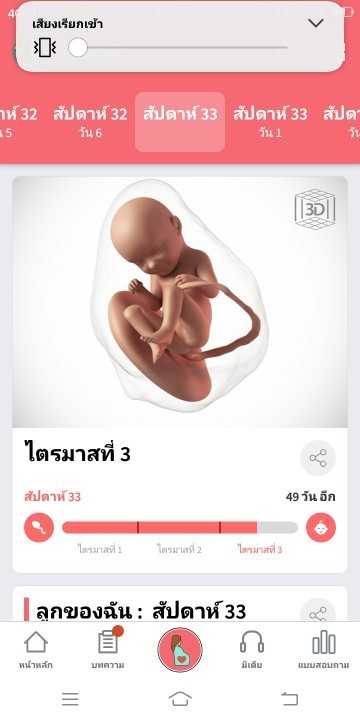
Task: Tap the center pregnancy button
Action: tap(180, 650)
